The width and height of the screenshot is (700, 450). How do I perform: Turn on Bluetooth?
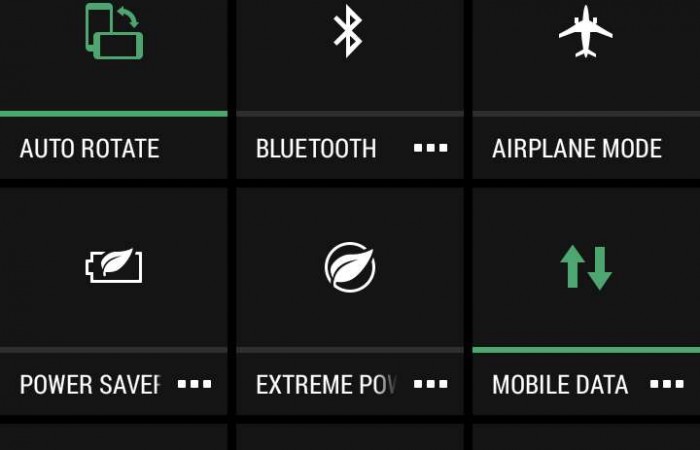(x=348, y=35)
